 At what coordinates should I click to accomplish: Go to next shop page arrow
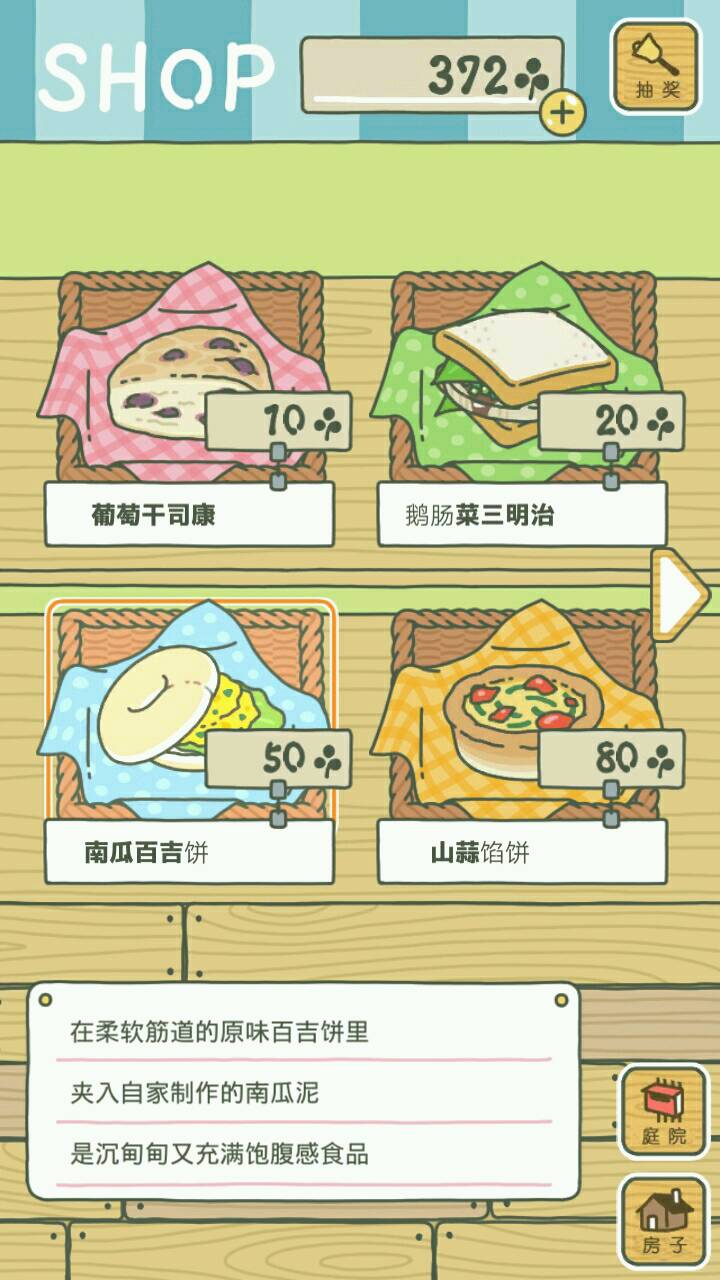680,595
